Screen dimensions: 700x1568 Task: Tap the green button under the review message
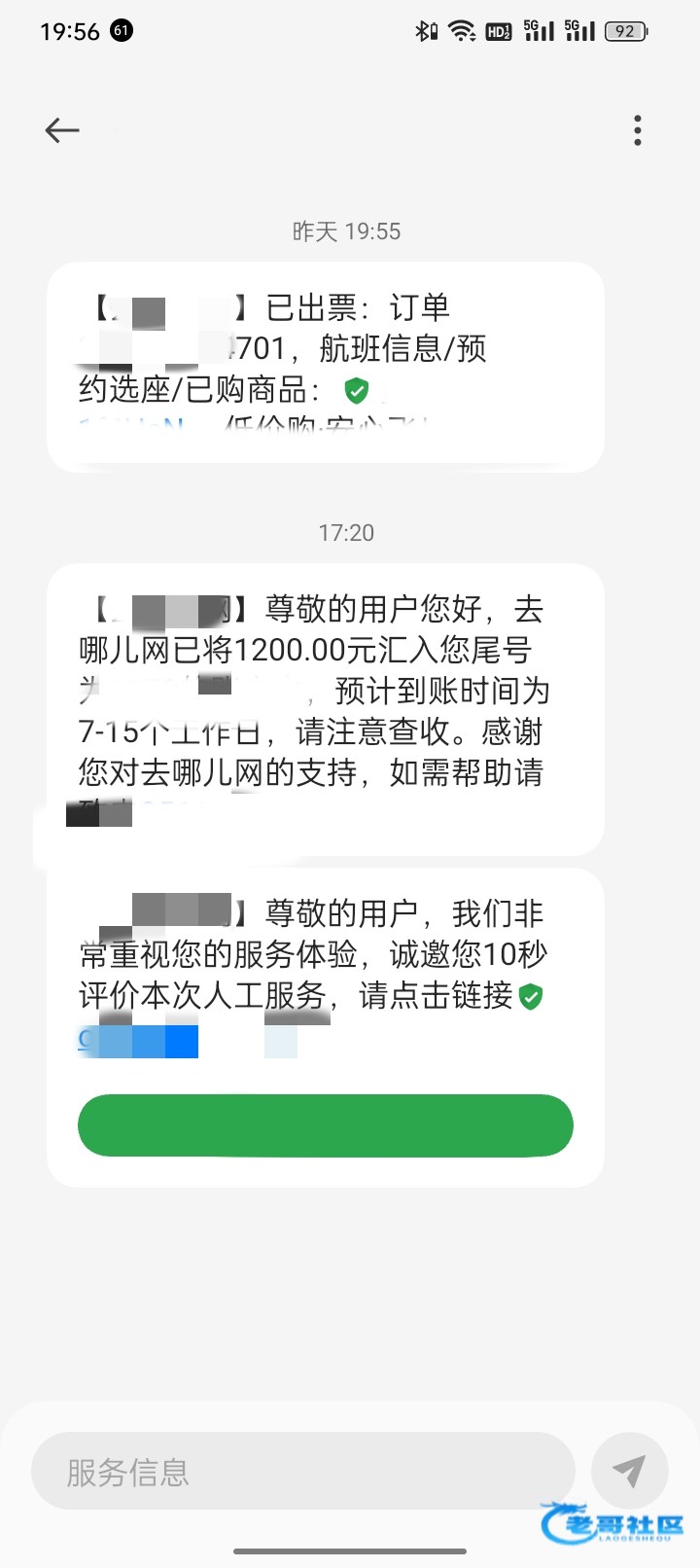click(x=326, y=1125)
